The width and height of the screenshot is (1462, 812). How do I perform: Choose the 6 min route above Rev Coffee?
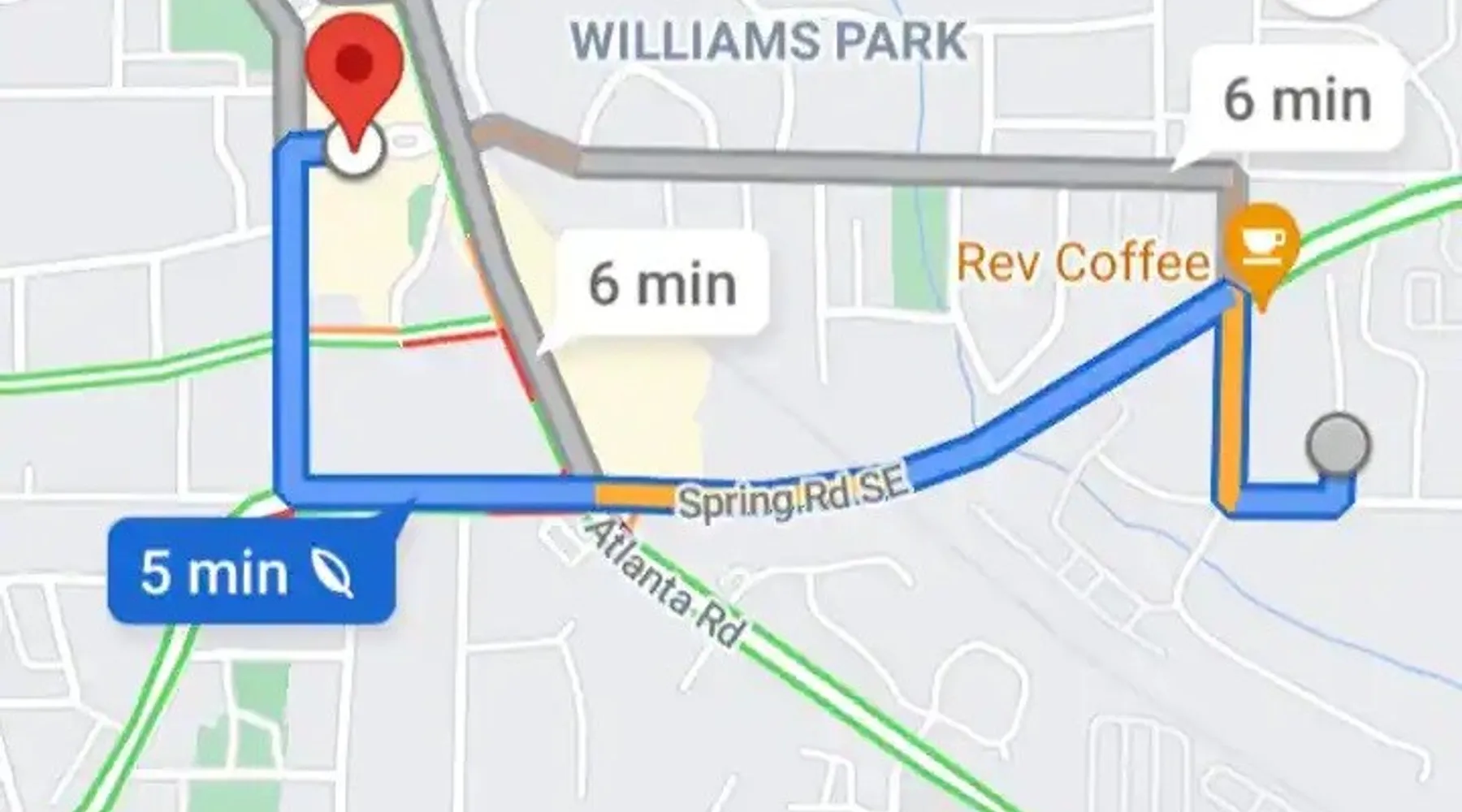click(x=1296, y=100)
